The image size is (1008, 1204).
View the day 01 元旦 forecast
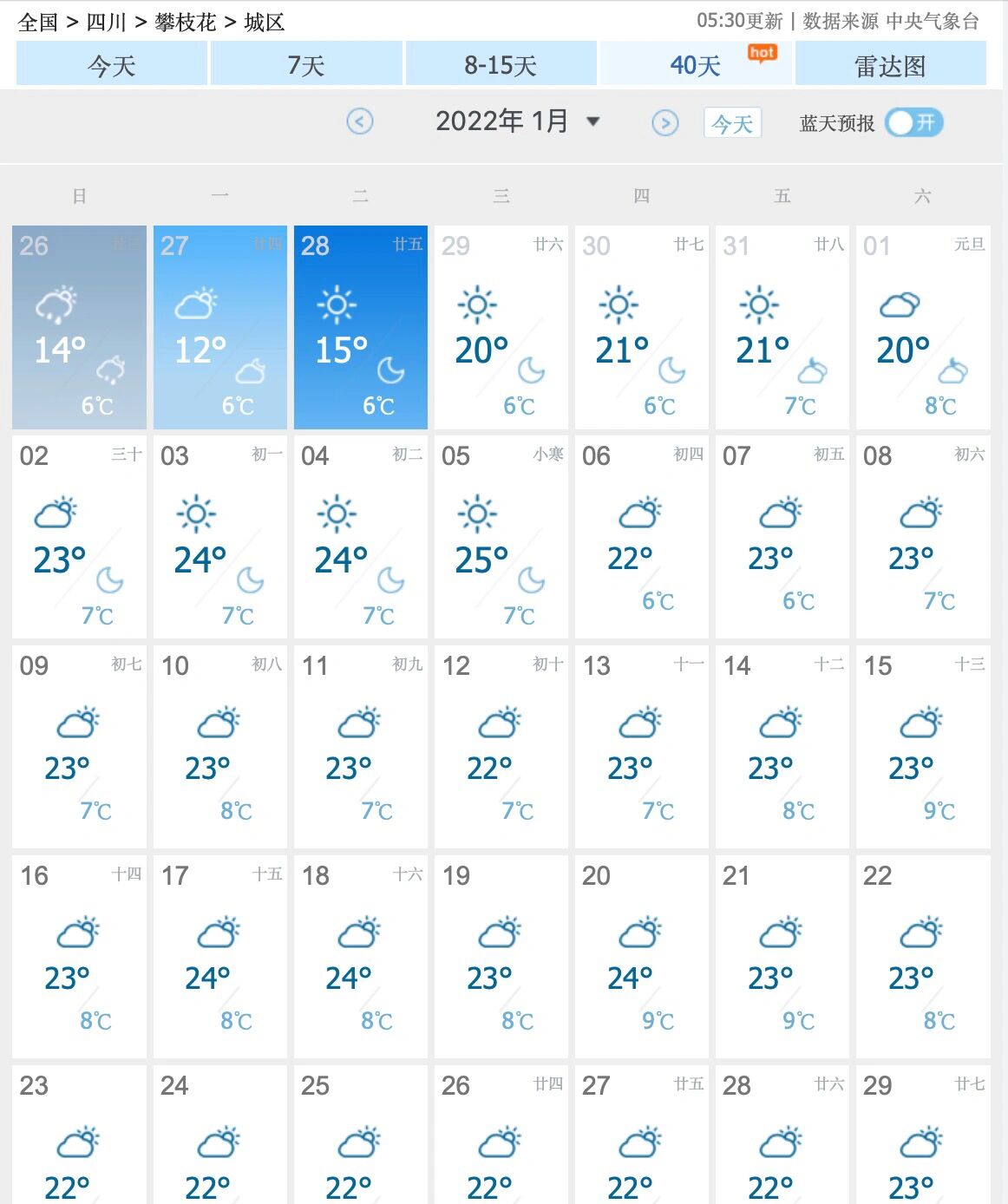coord(922,327)
